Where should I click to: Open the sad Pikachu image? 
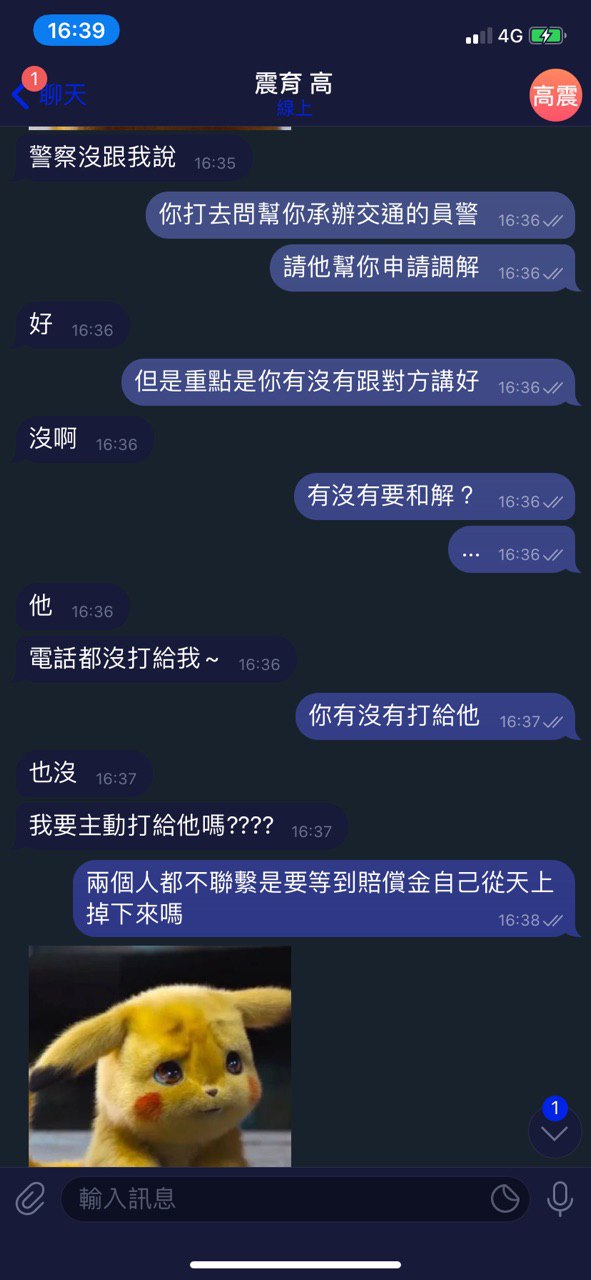[160, 1056]
